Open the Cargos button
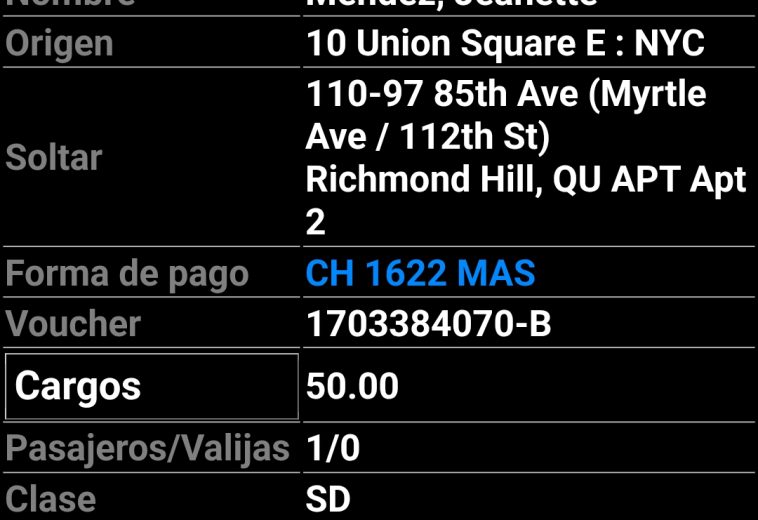Image resolution: width=758 pixels, height=520 pixels. coord(152,386)
